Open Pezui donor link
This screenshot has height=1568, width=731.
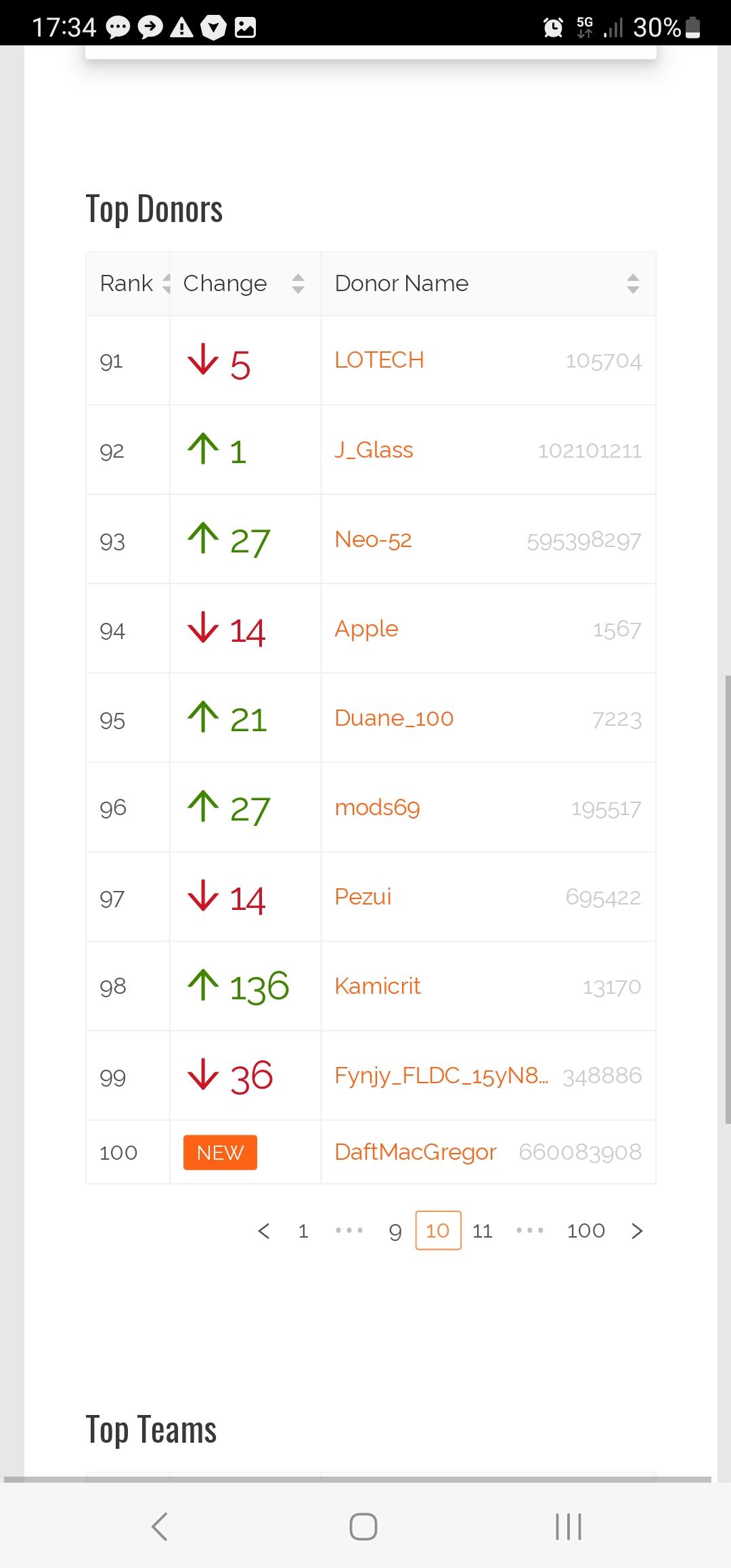point(363,897)
